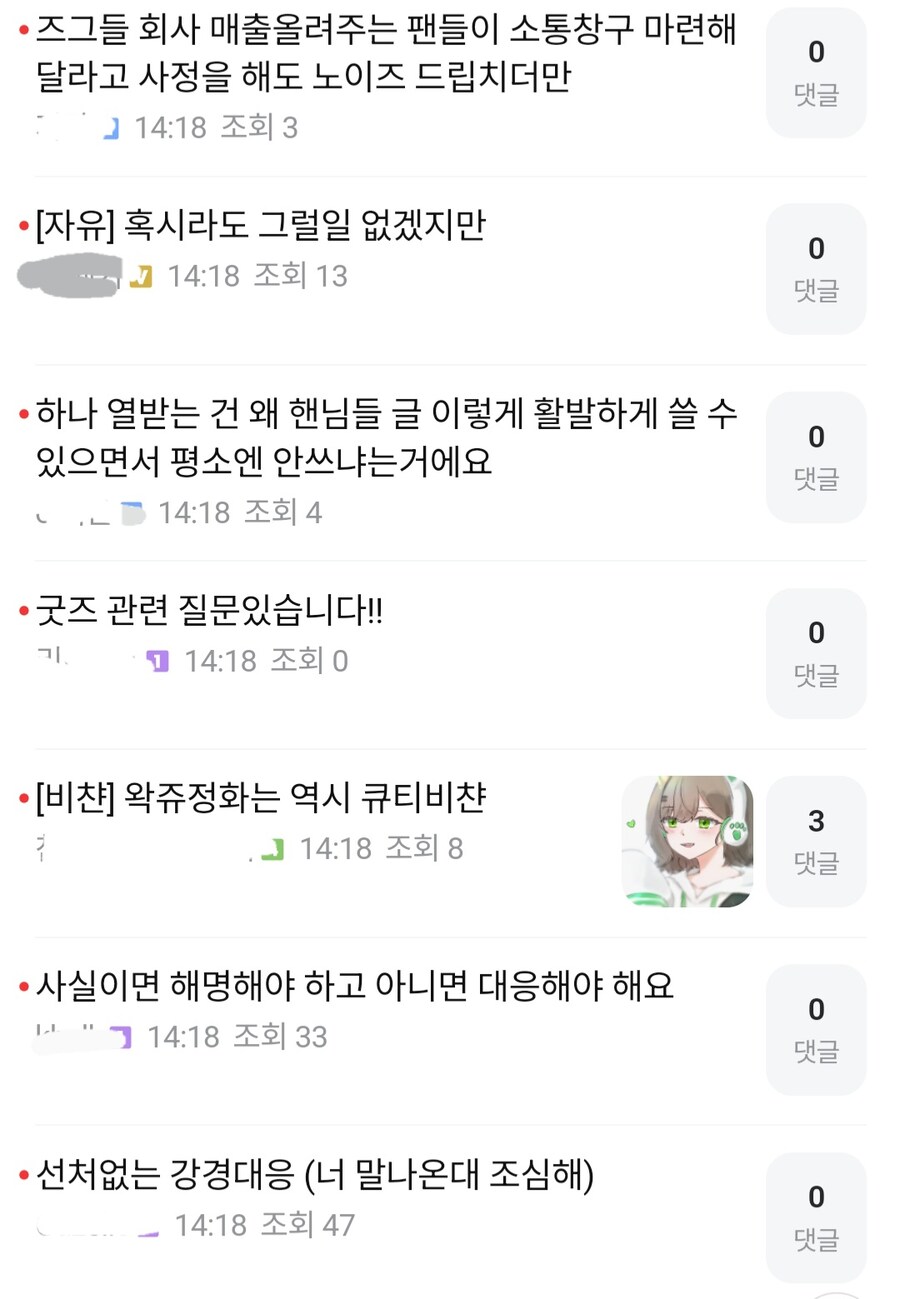View the 3 comments on 큐티비챤 post
The width and height of the screenshot is (900, 1299).
815,841
